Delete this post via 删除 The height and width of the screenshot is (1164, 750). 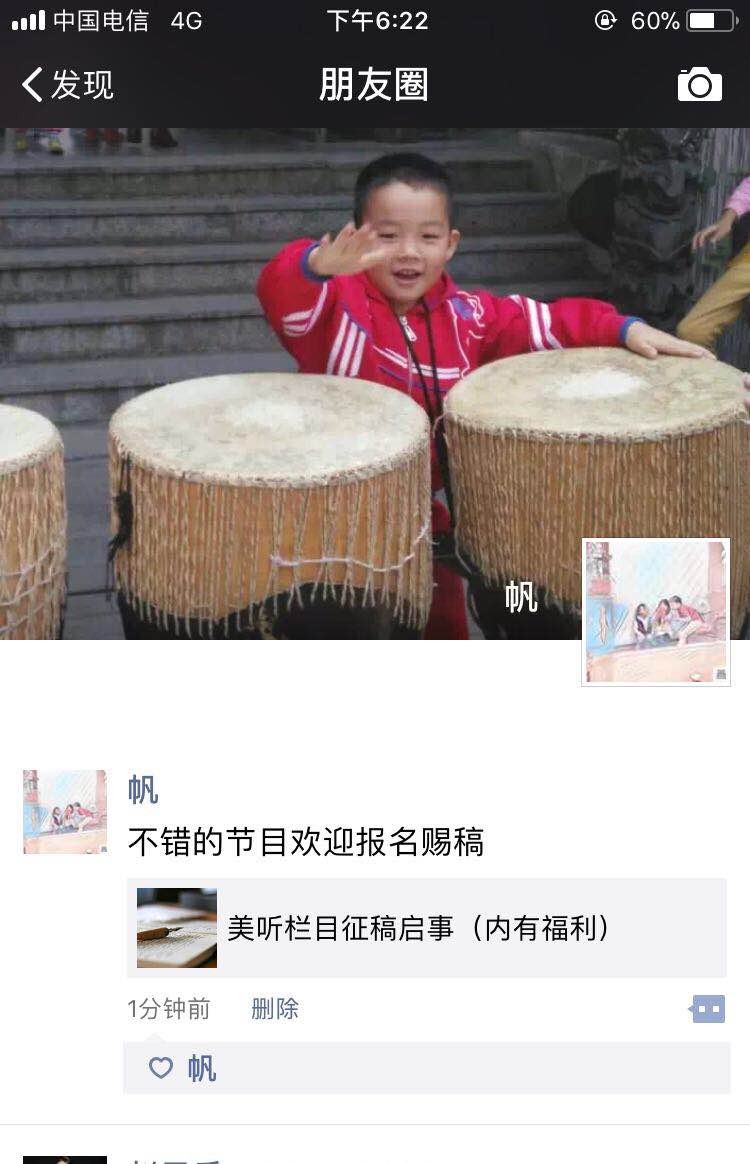pyautogui.click(x=275, y=1009)
